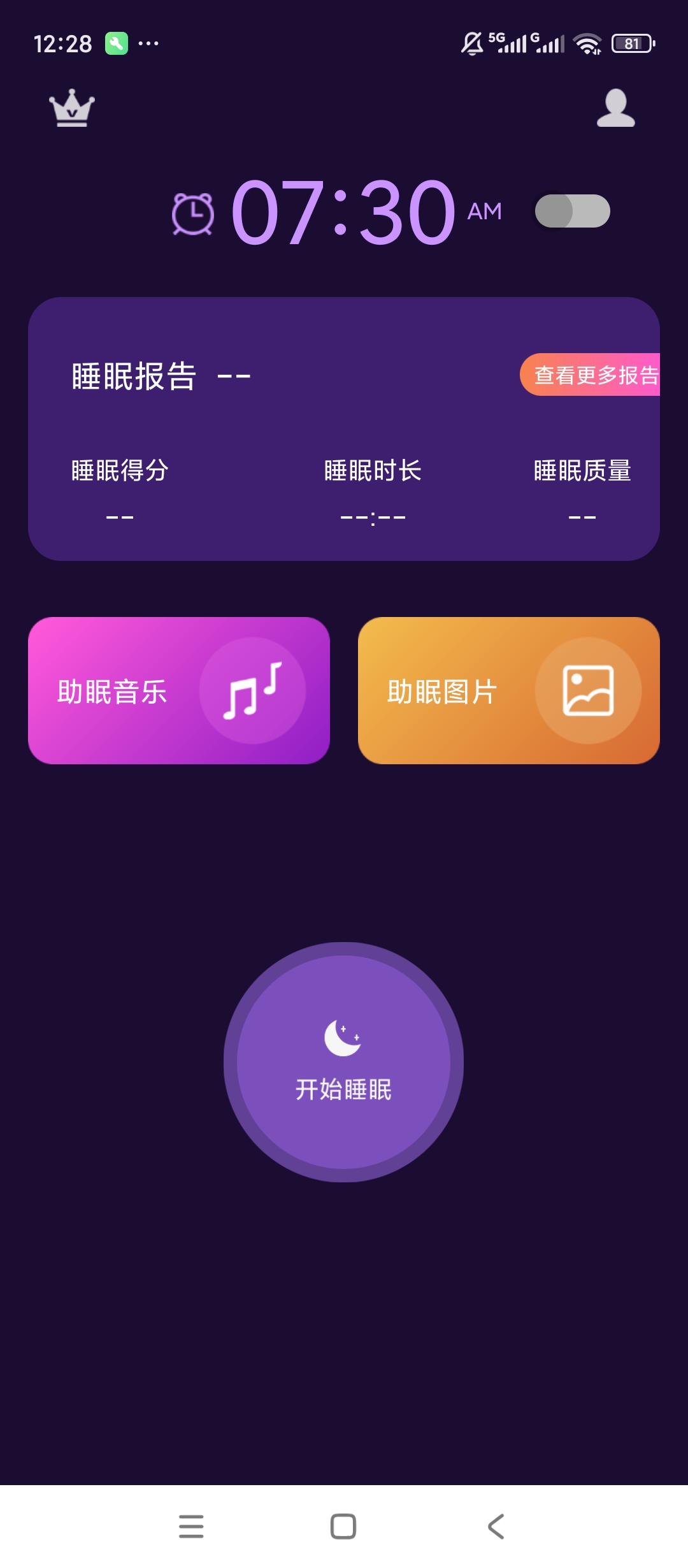Open the VIP crown icon
688x1568 pixels.
72,108
